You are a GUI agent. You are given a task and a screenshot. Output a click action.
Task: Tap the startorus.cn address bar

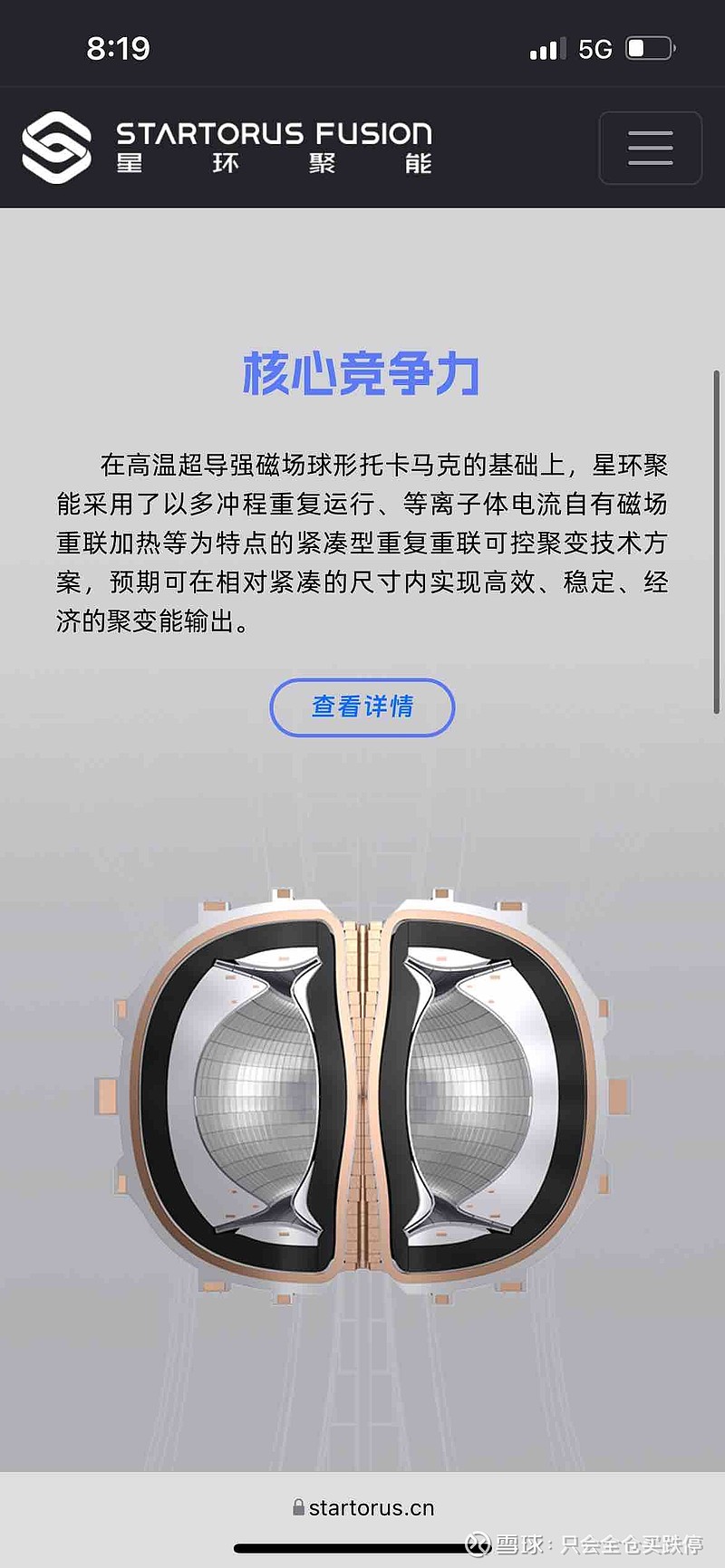[362, 1507]
